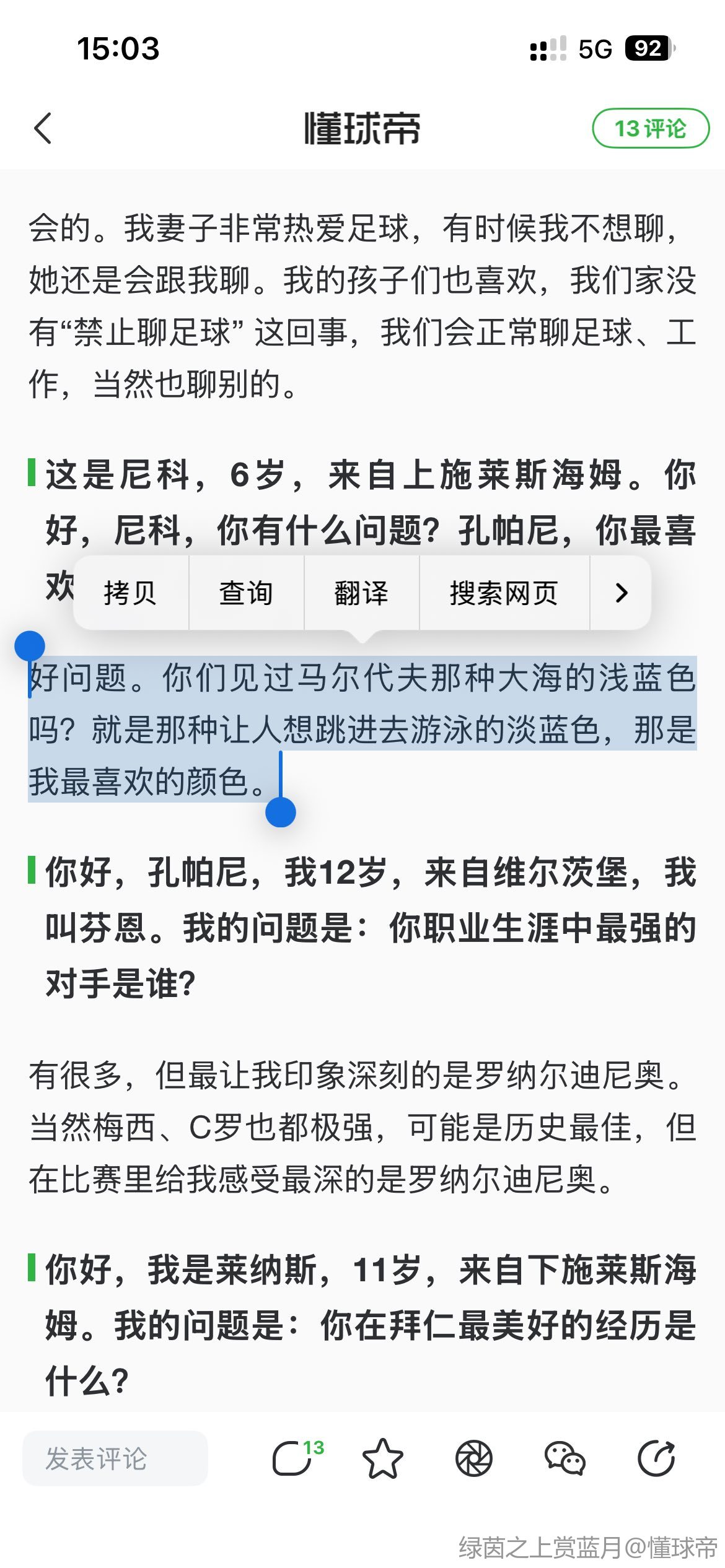
Task: Tap 搜索网页 to search the web
Action: (x=504, y=593)
